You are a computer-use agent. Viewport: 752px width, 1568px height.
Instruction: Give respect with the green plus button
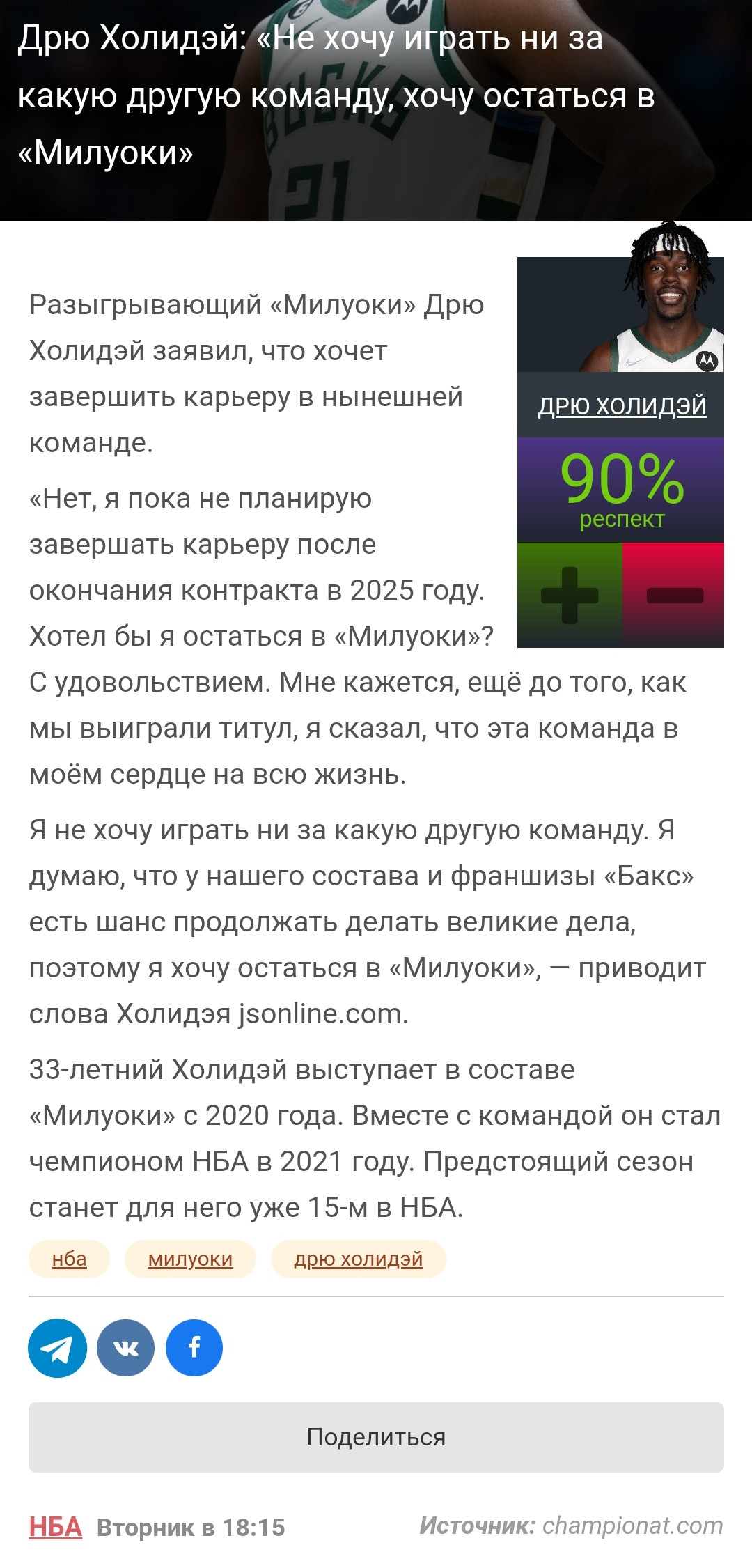570,595
